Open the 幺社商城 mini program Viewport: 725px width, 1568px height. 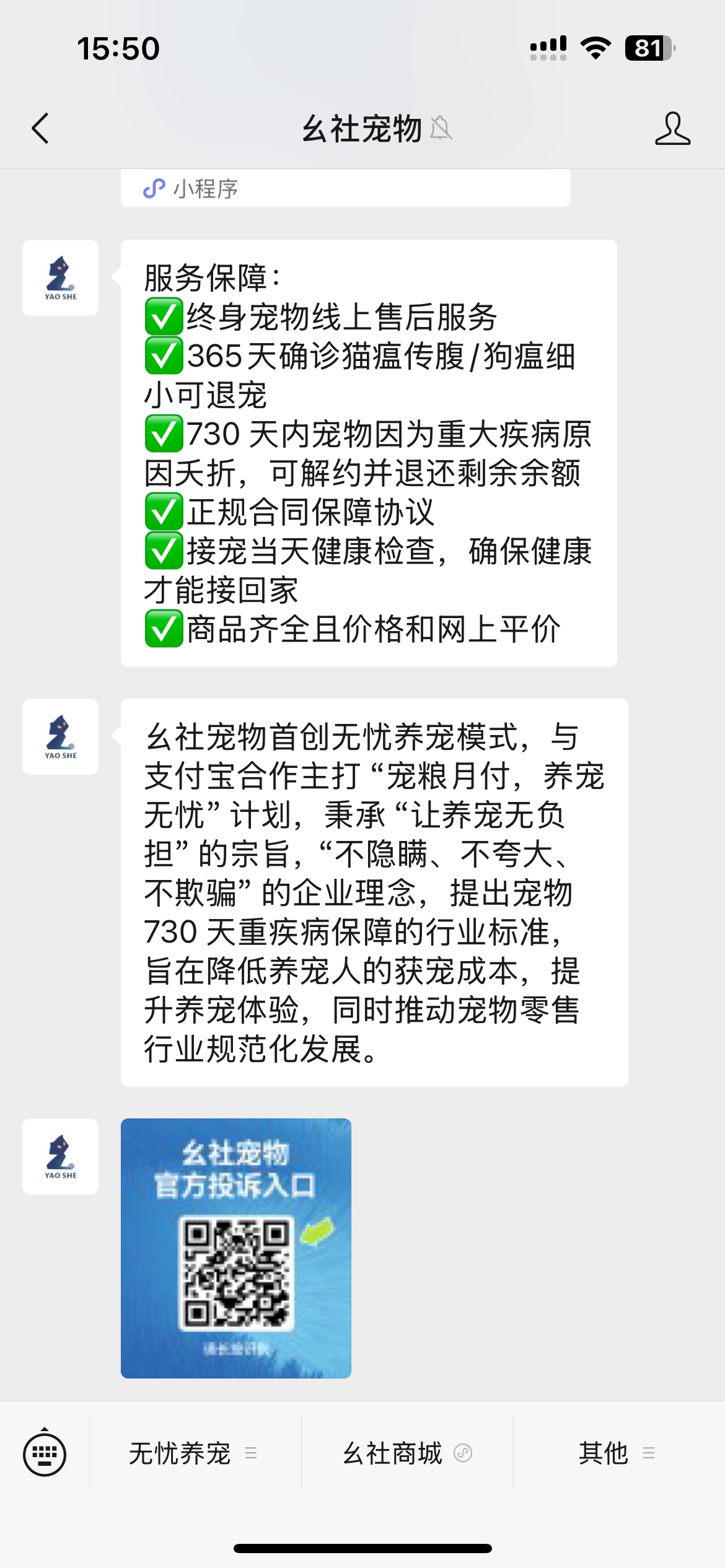point(407,1453)
